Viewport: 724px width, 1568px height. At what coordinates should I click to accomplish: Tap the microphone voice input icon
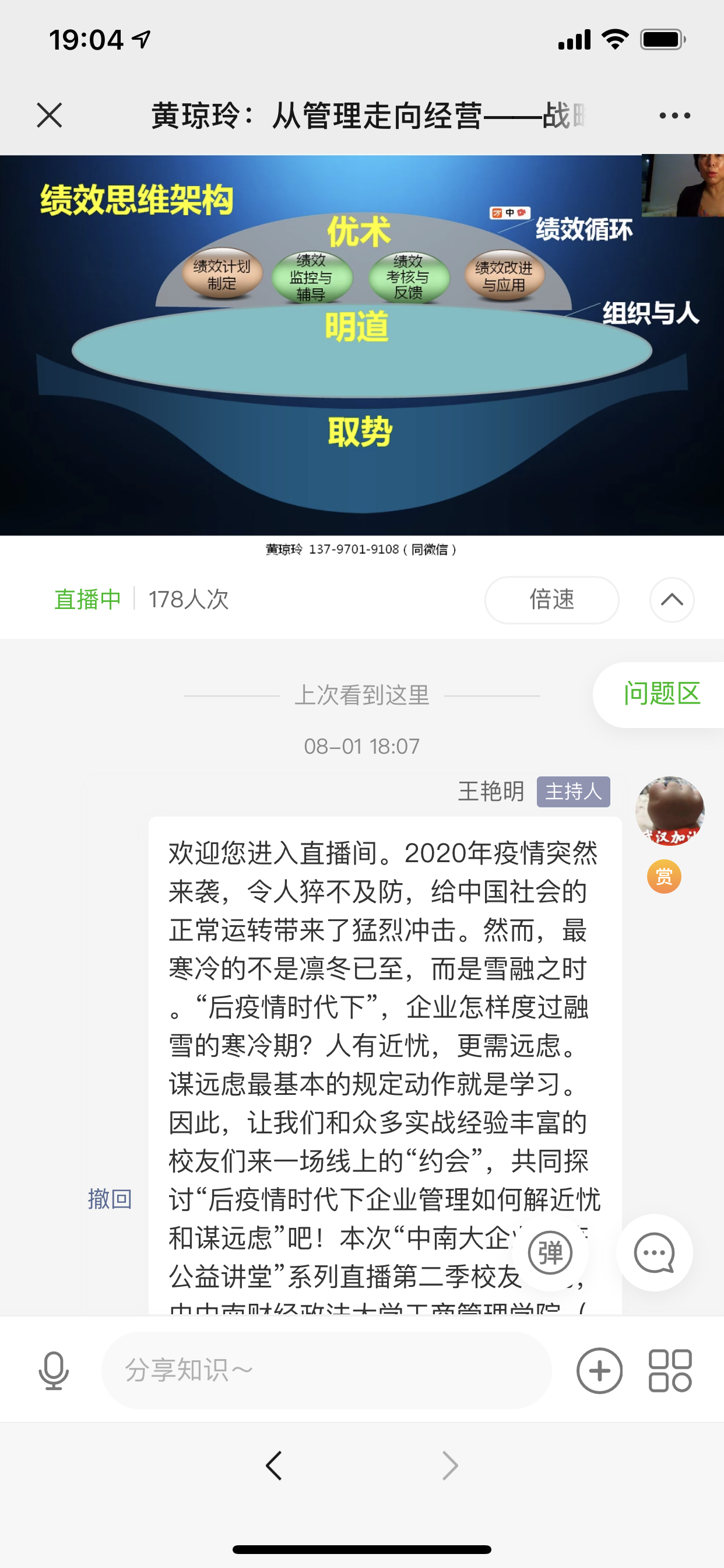(54, 1370)
